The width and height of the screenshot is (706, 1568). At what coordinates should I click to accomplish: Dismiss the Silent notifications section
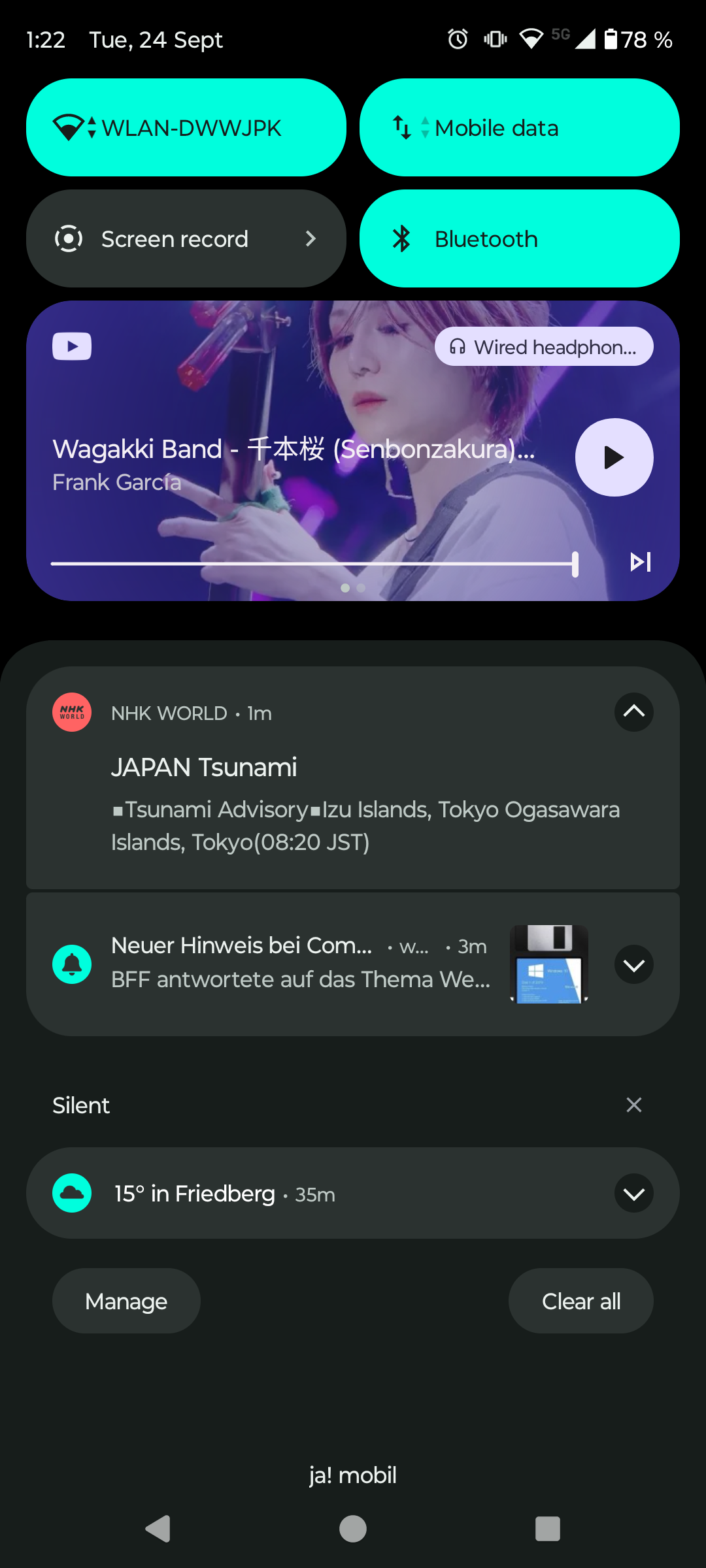633,1105
